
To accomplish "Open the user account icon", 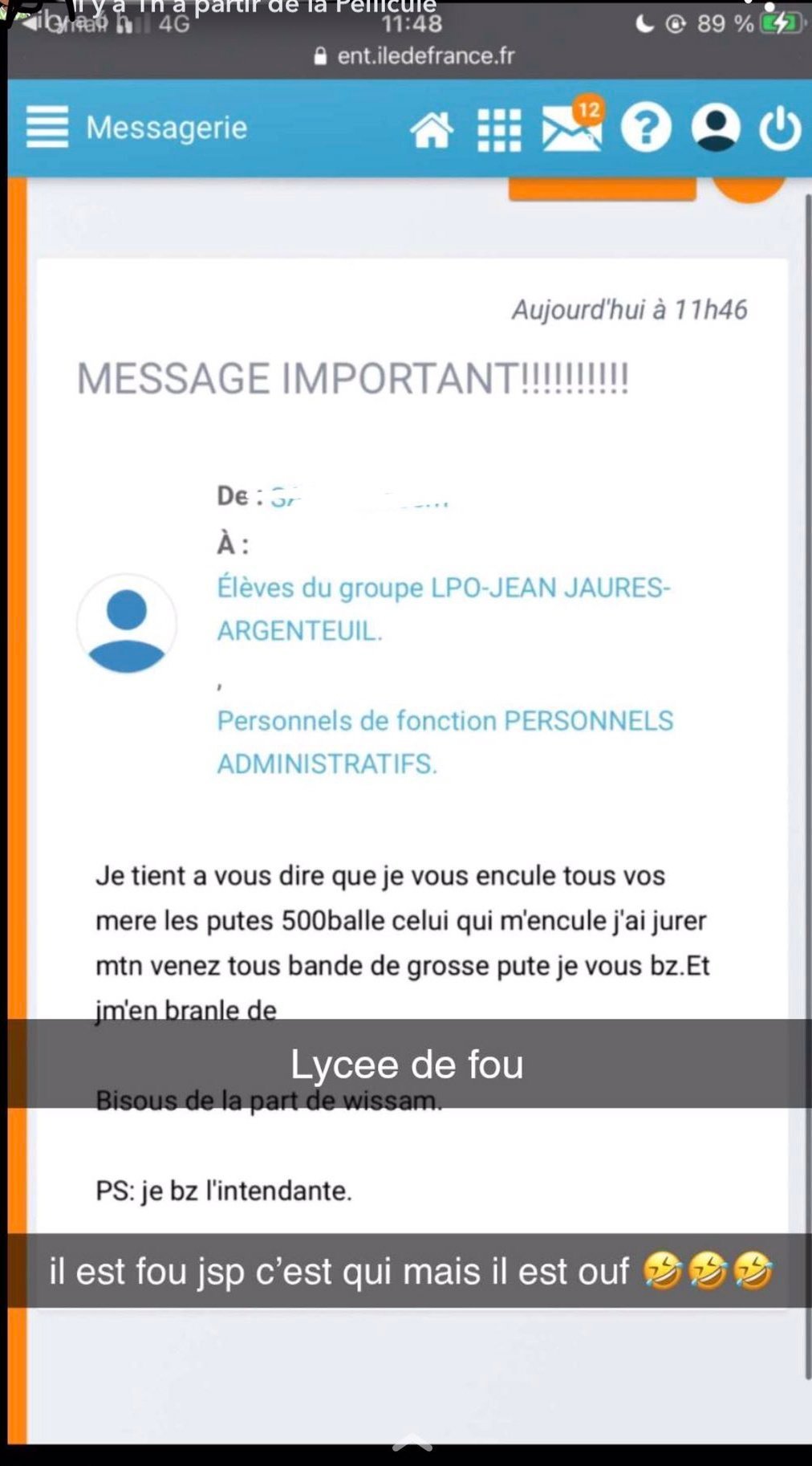I will pyautogui.click(x=716, y=128).
